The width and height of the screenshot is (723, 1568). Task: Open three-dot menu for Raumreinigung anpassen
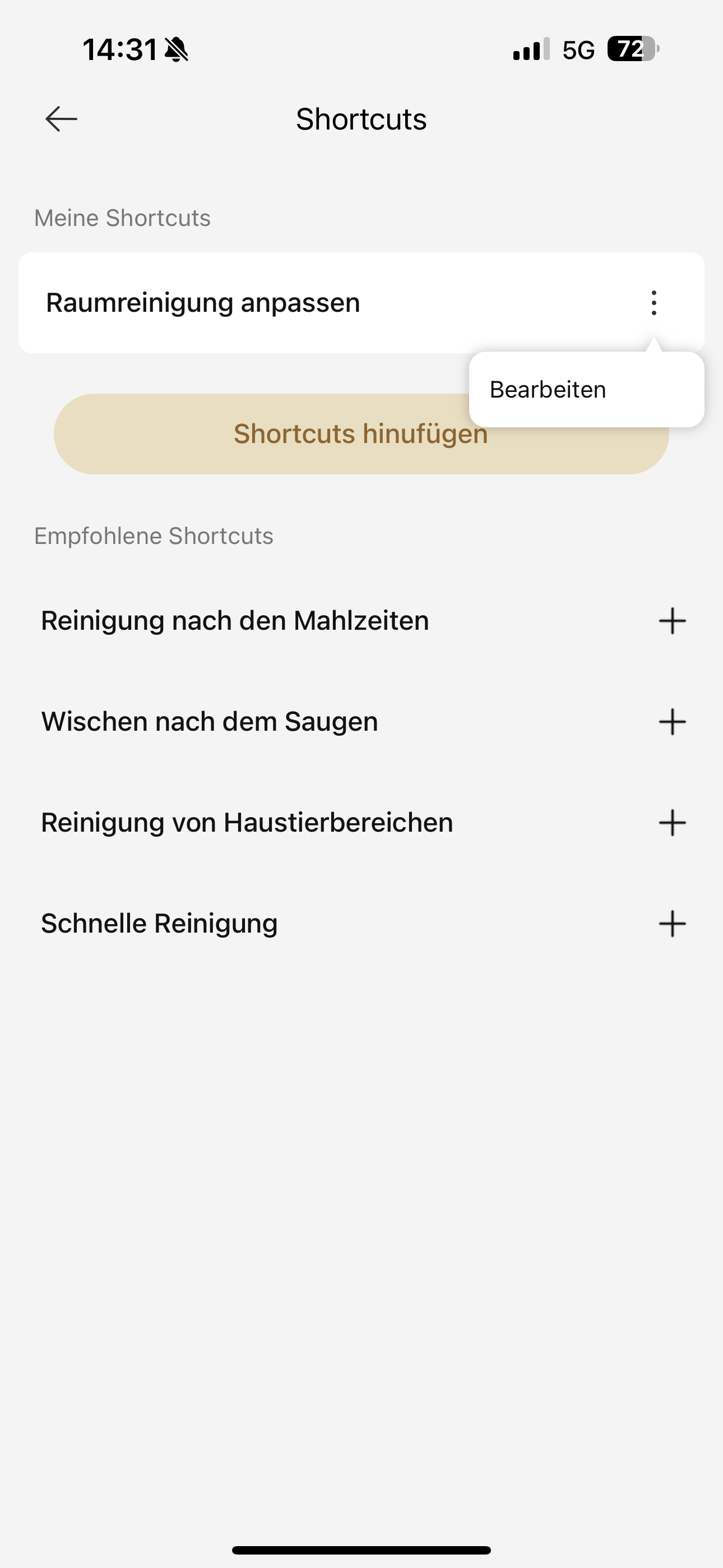[654, 302]
